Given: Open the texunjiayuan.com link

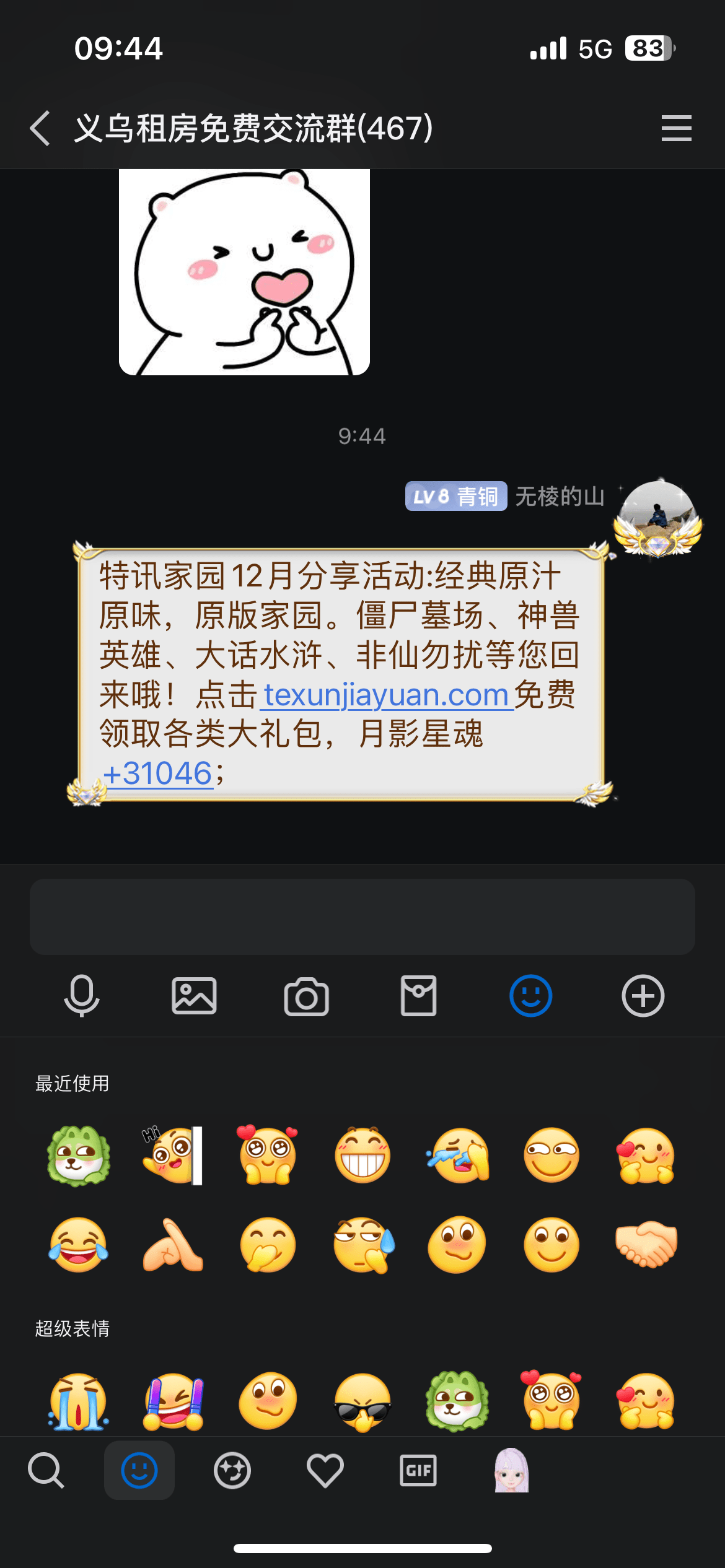Looking at the screenshot, I should pyautogui.click(x=386, y=695).
